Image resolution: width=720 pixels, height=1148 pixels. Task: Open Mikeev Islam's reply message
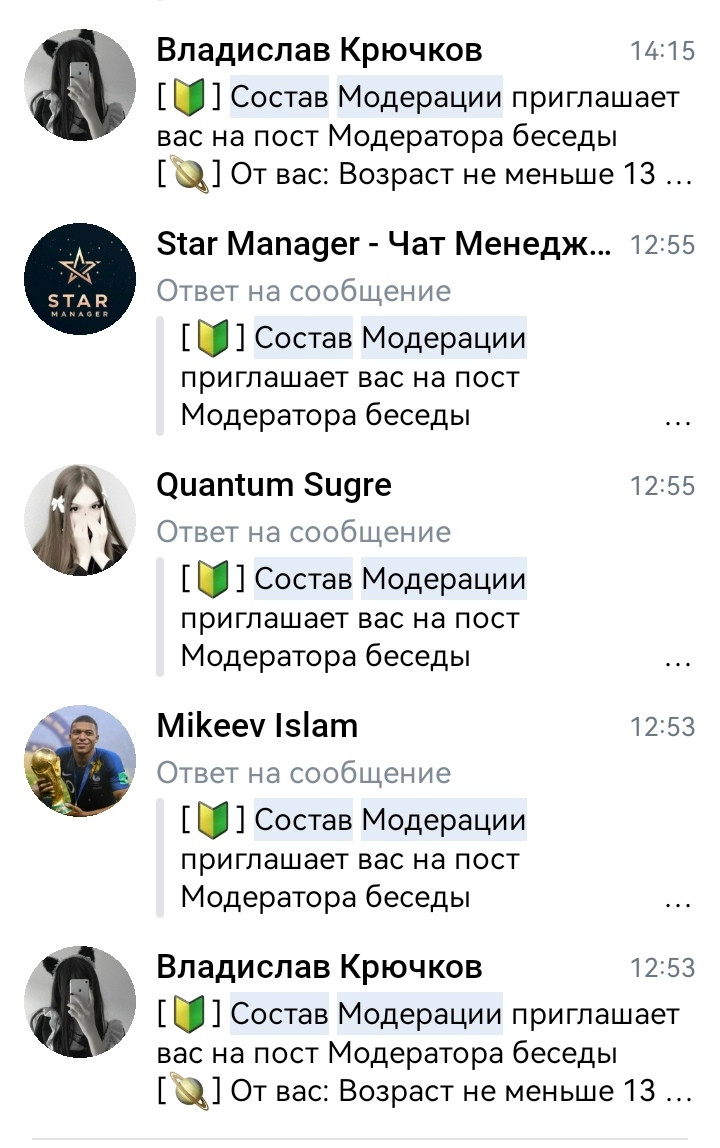(420, 810)
